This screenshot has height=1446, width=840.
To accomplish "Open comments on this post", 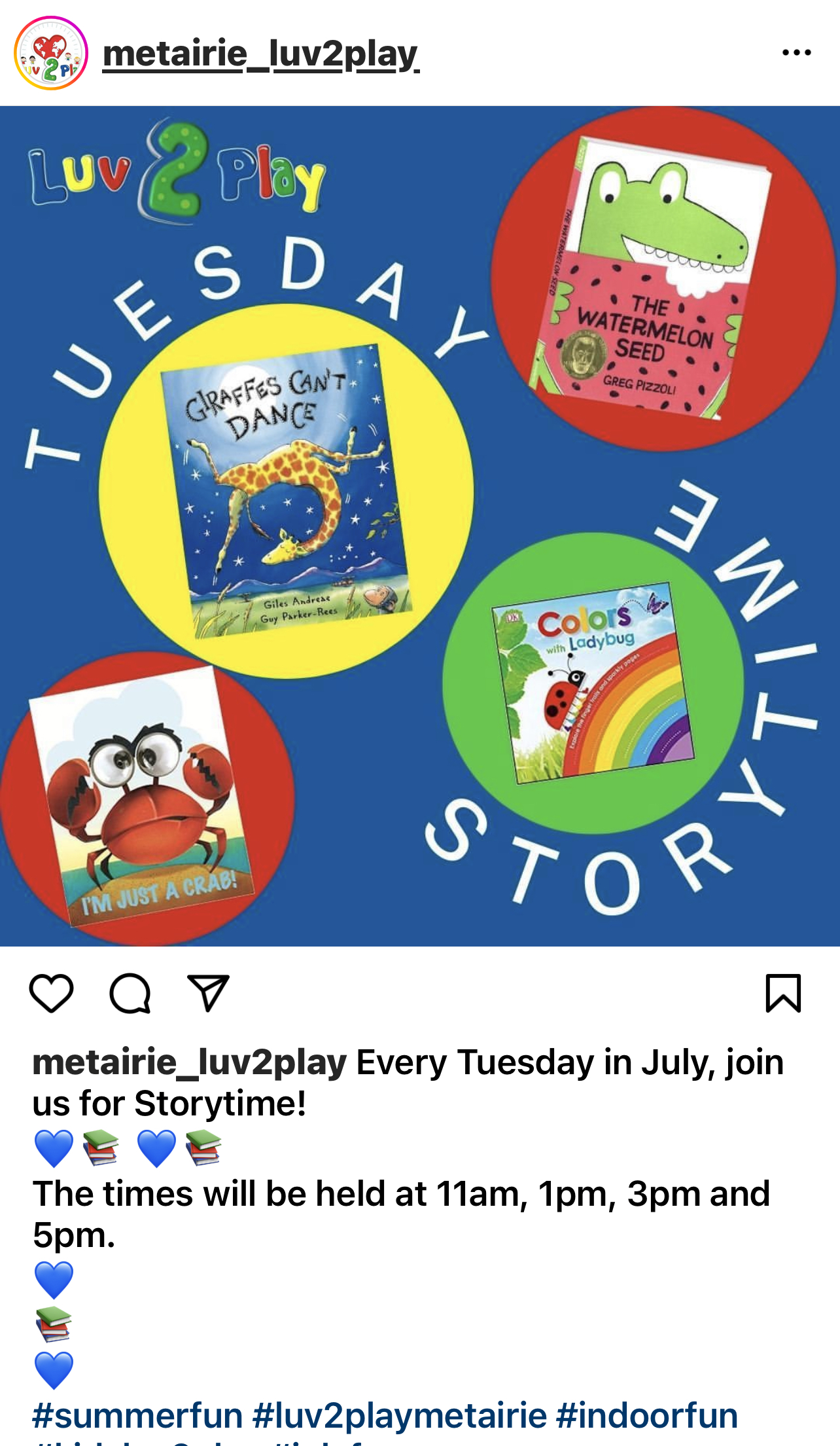I will [130, 993].
